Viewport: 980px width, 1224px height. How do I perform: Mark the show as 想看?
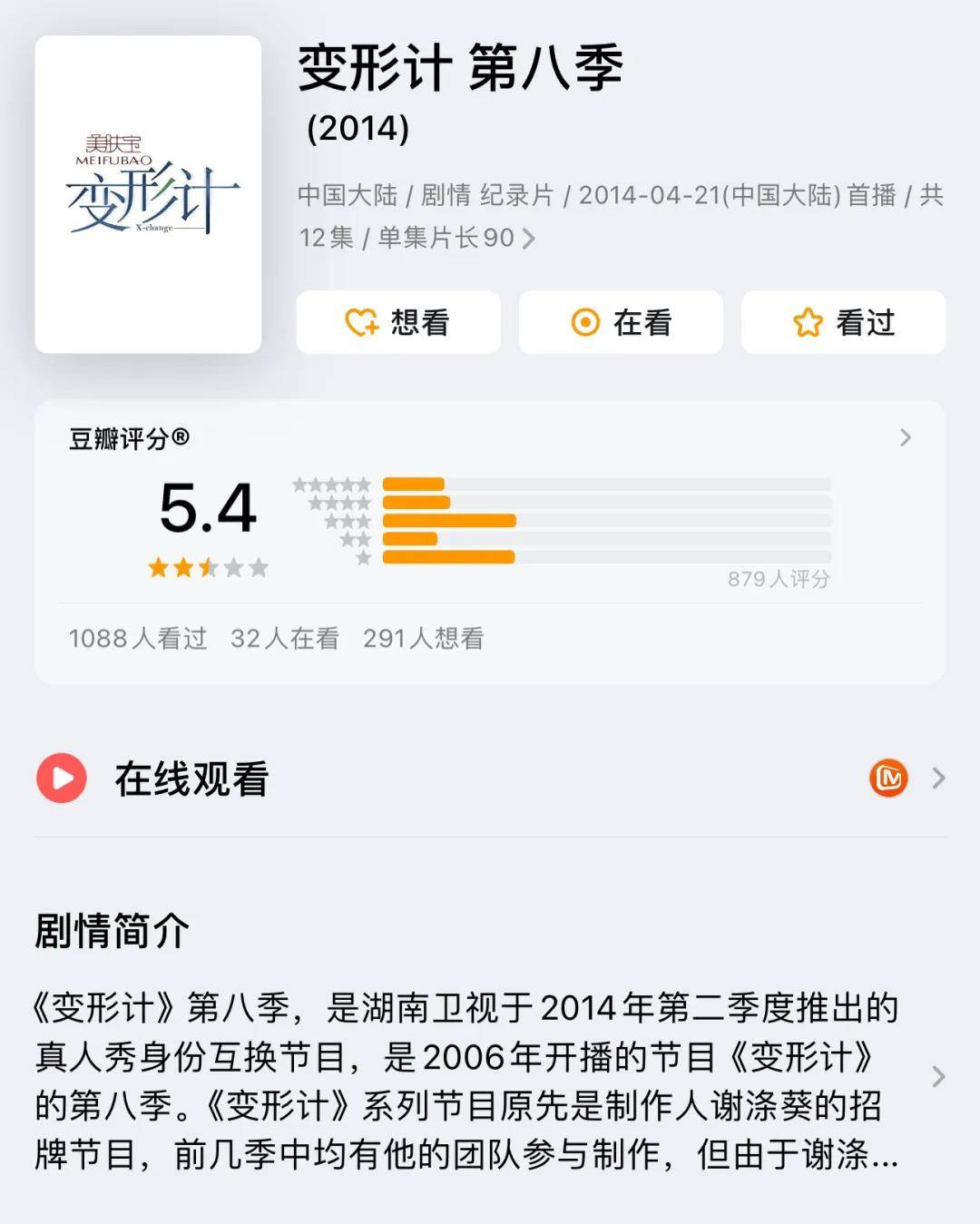coord(397,322)
